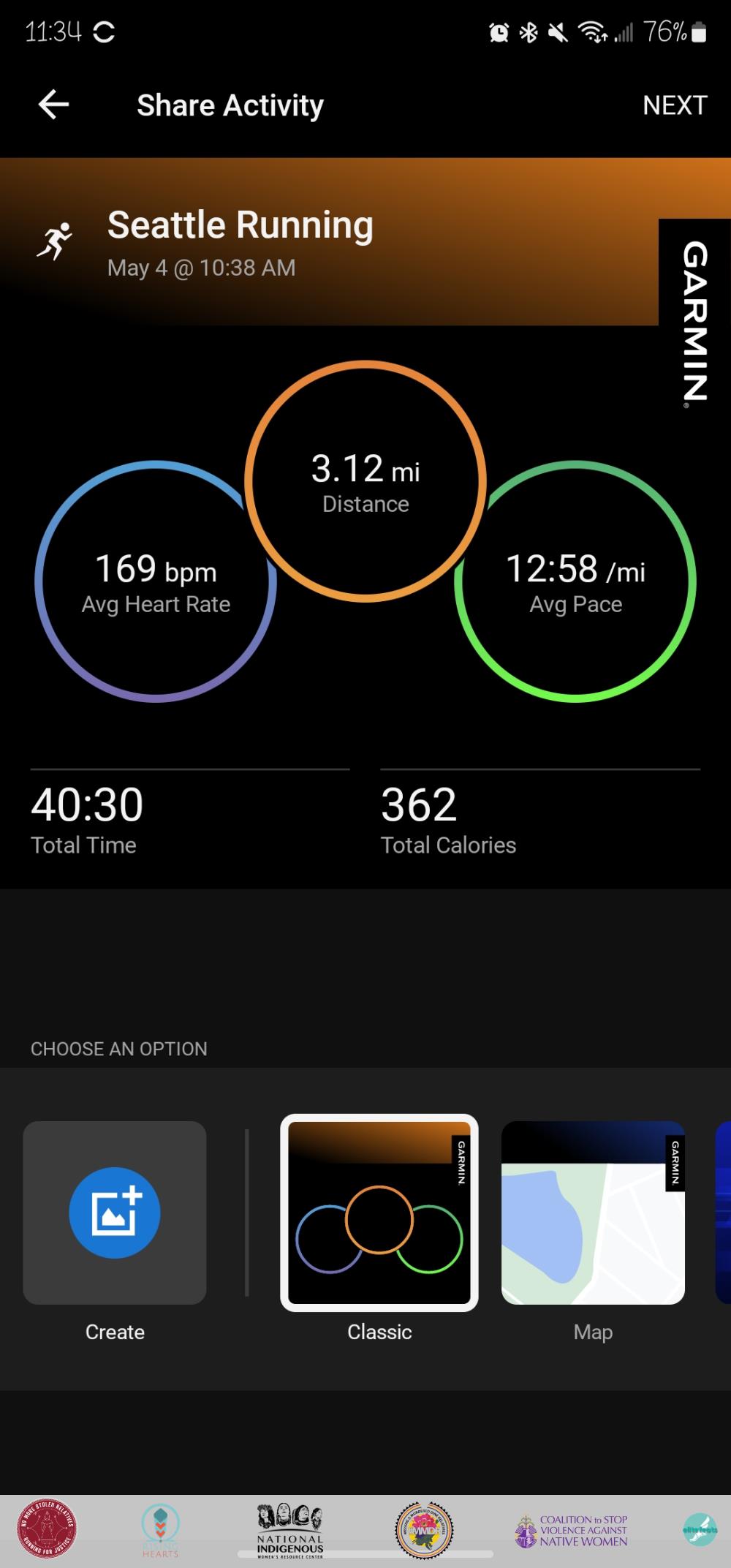Create a custom photo share image
This screenshot has width=731, height=1568.
coord(115,1213)
